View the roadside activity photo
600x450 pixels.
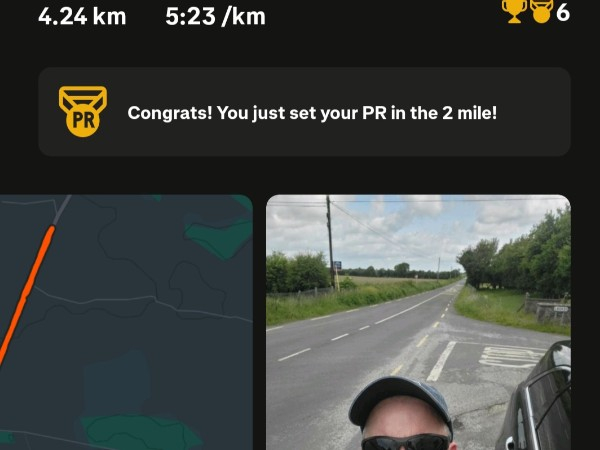point(418,322)
